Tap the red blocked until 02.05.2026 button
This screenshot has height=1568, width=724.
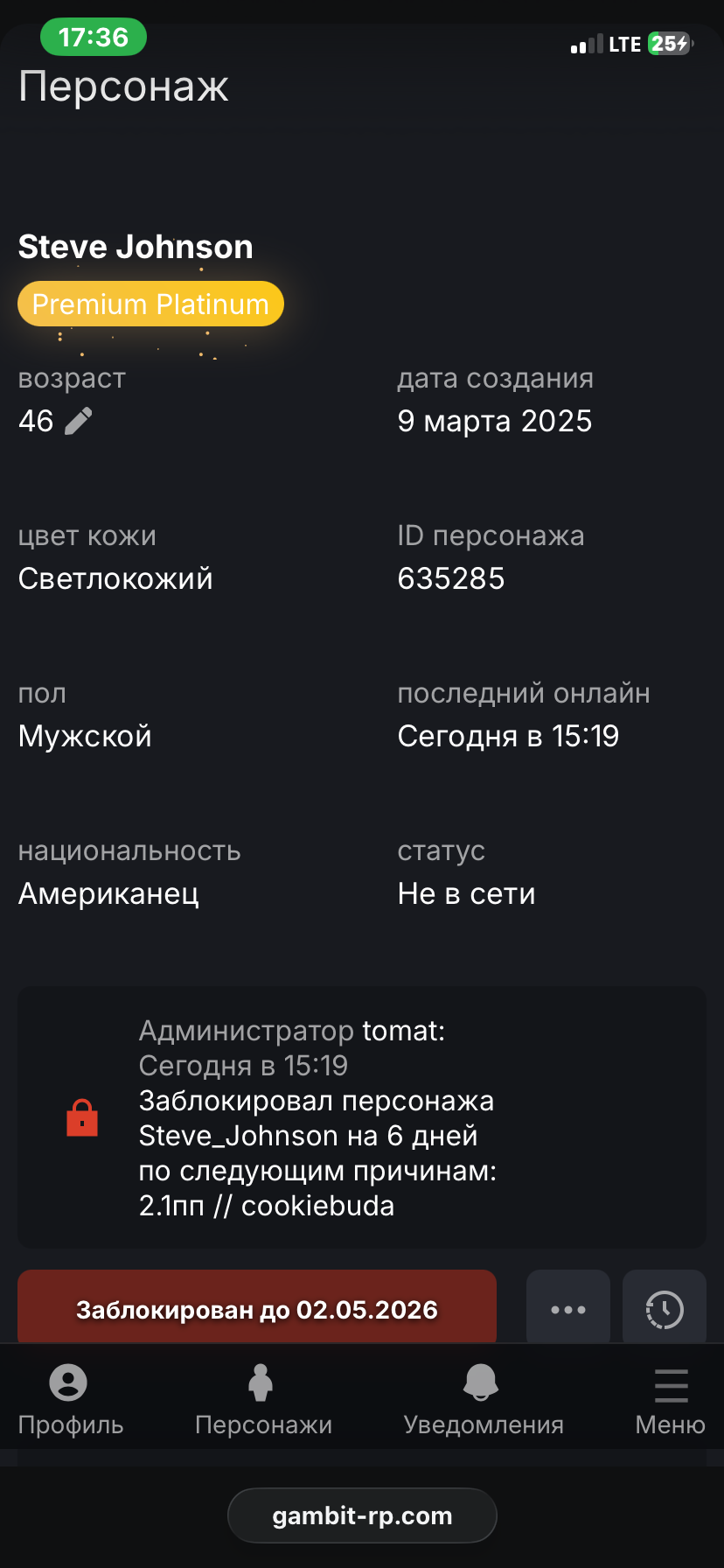pyautogui.click(x=257, y=1309)
